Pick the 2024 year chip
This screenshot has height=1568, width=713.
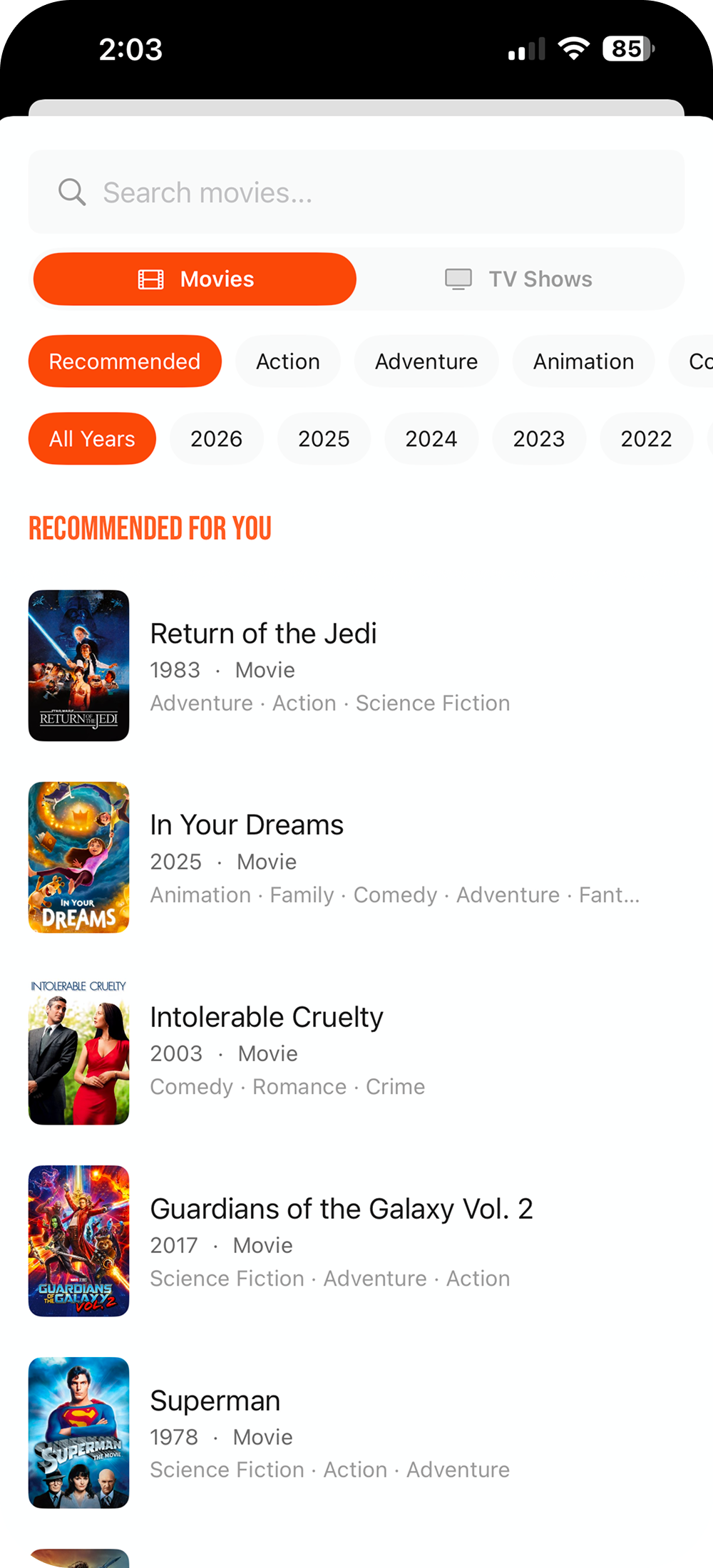[431, 439]
